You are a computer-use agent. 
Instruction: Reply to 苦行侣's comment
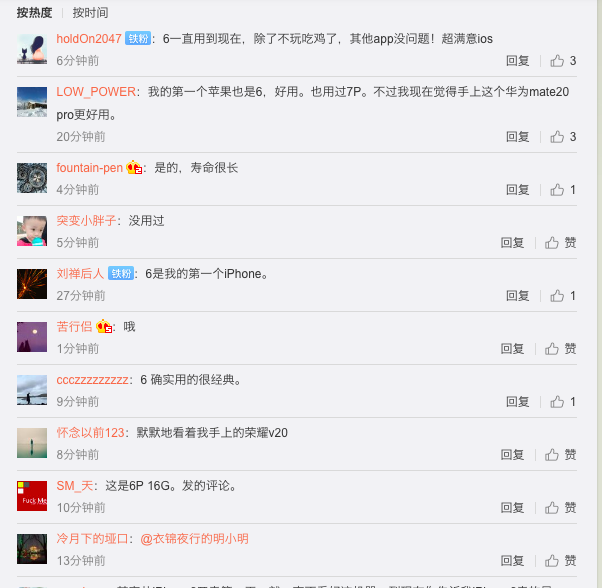(x=512, y=349)
